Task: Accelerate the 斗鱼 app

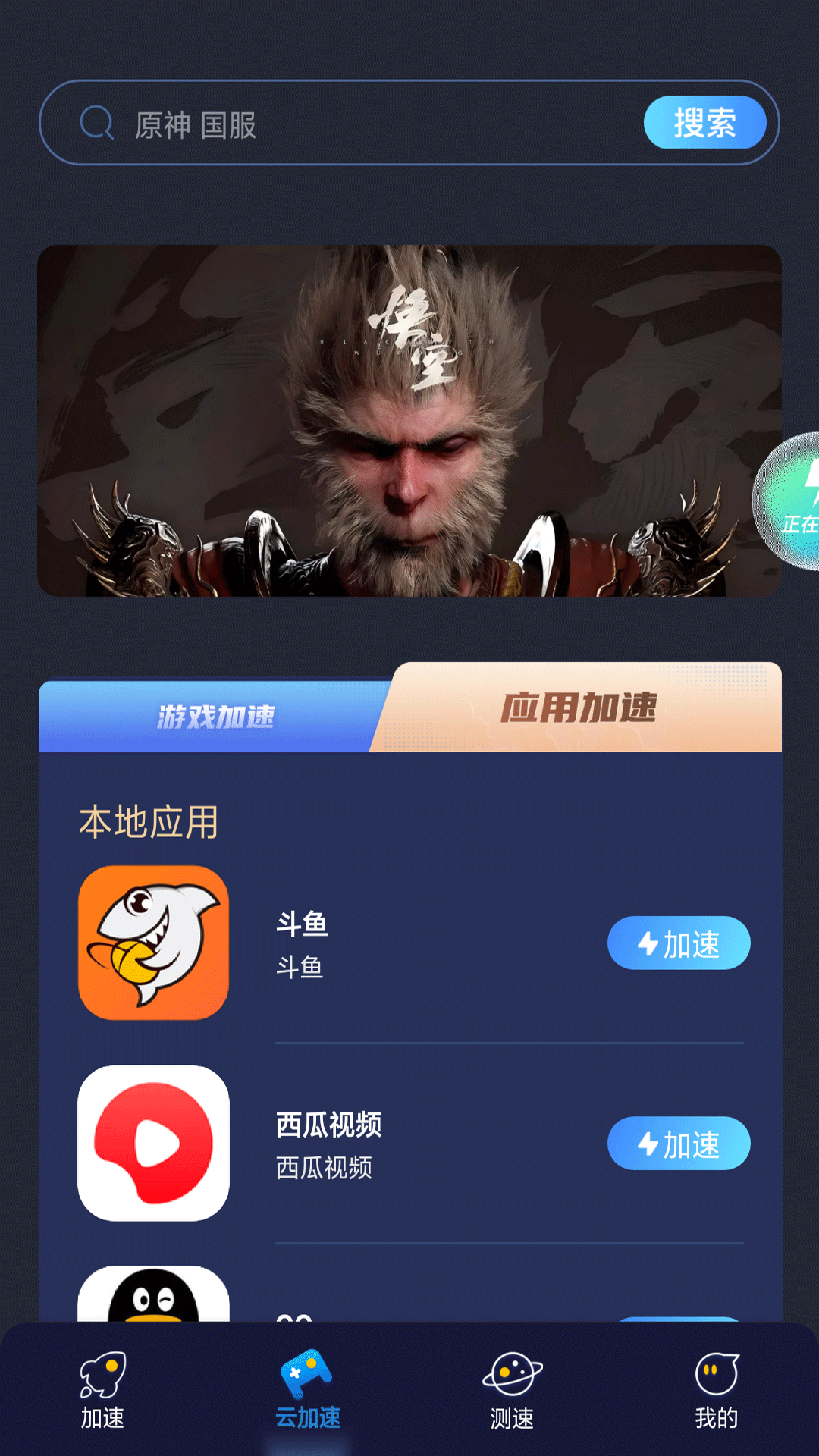Action: pyautogui.click(x=679, y=943)
